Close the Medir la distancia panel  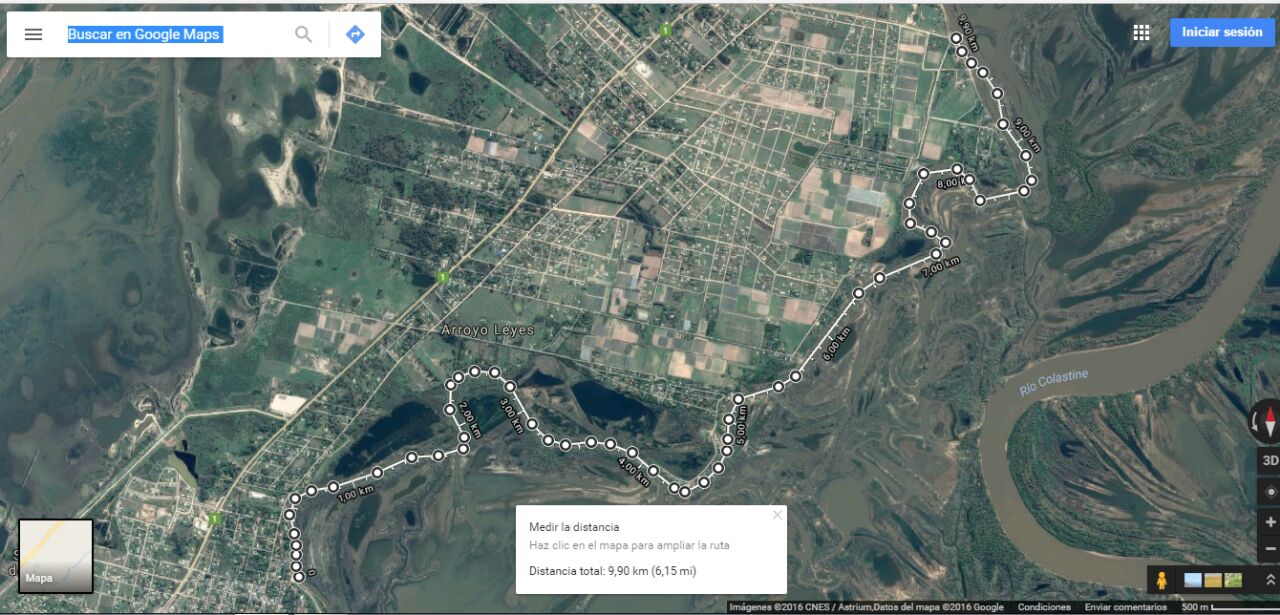[777, 516]
